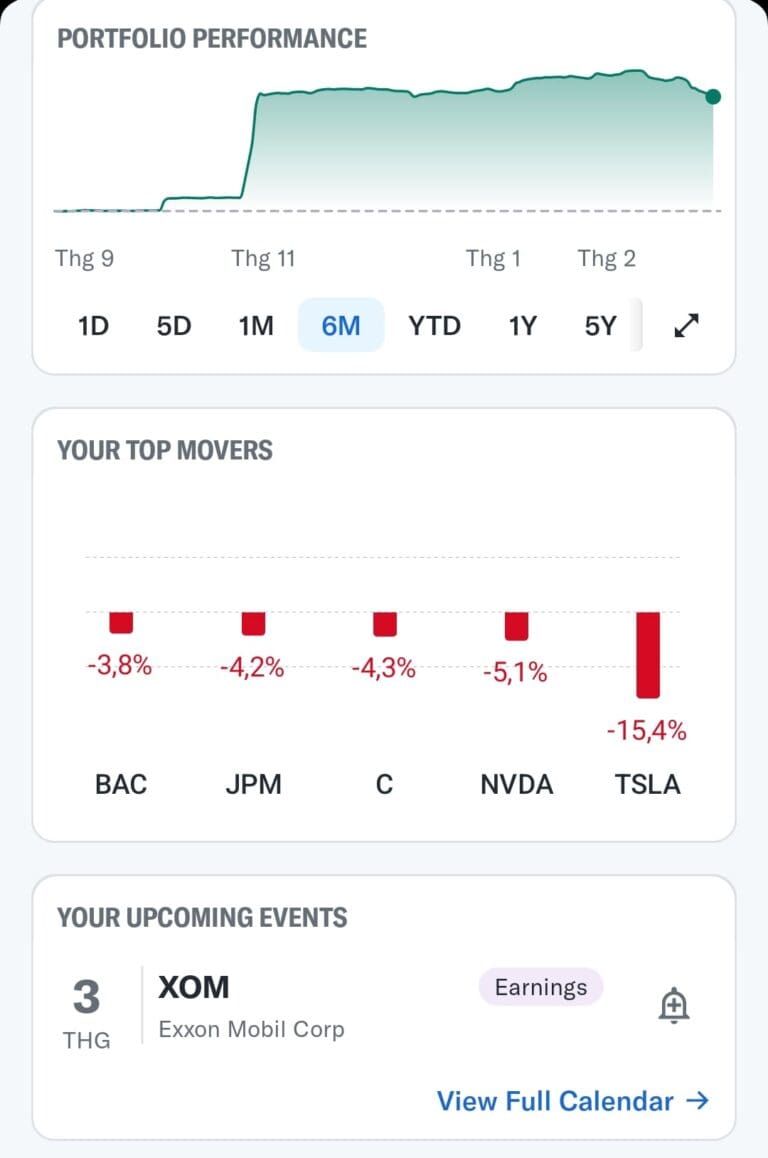Click the TSLA bar showing -15,4%
Image resolution: width=768 pixels, height=1158 pixels.
(649, 655)
